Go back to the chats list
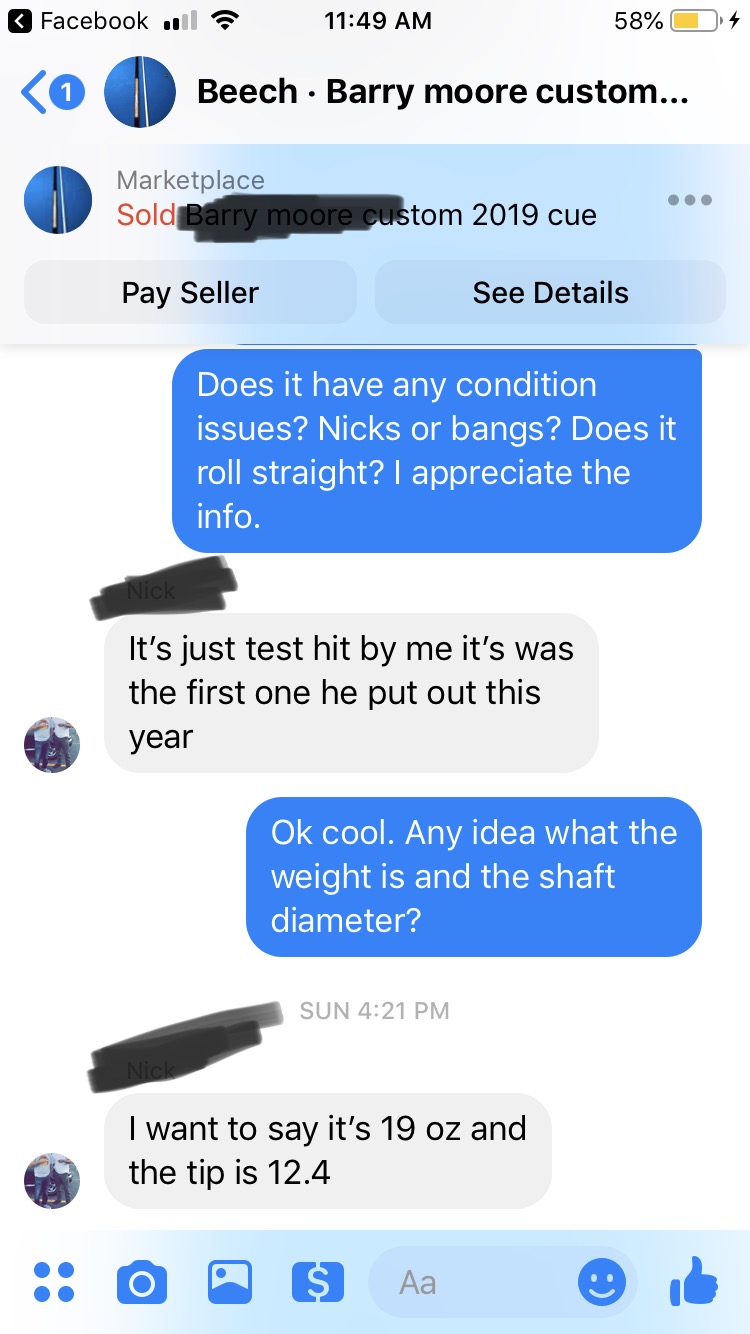Screen dimensions: 750x1334 coord(50,92)
